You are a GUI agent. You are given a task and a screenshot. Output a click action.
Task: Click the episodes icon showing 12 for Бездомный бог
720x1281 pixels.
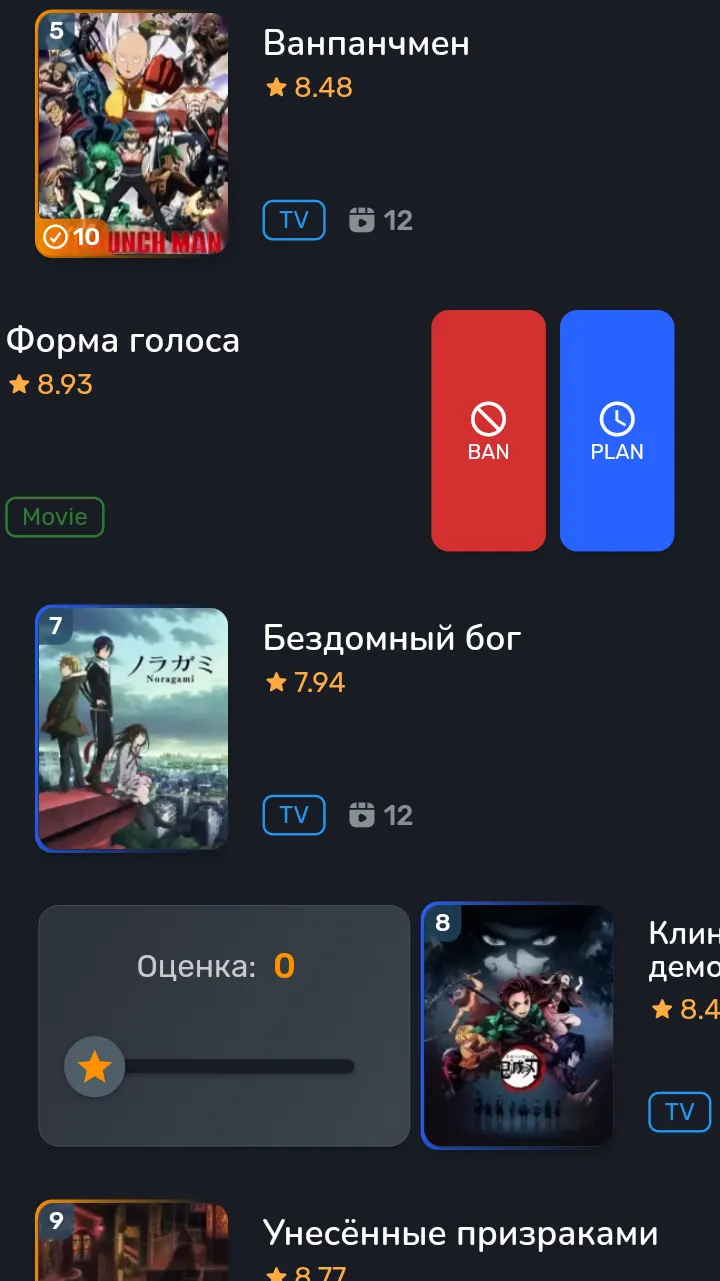click(360, 815)
